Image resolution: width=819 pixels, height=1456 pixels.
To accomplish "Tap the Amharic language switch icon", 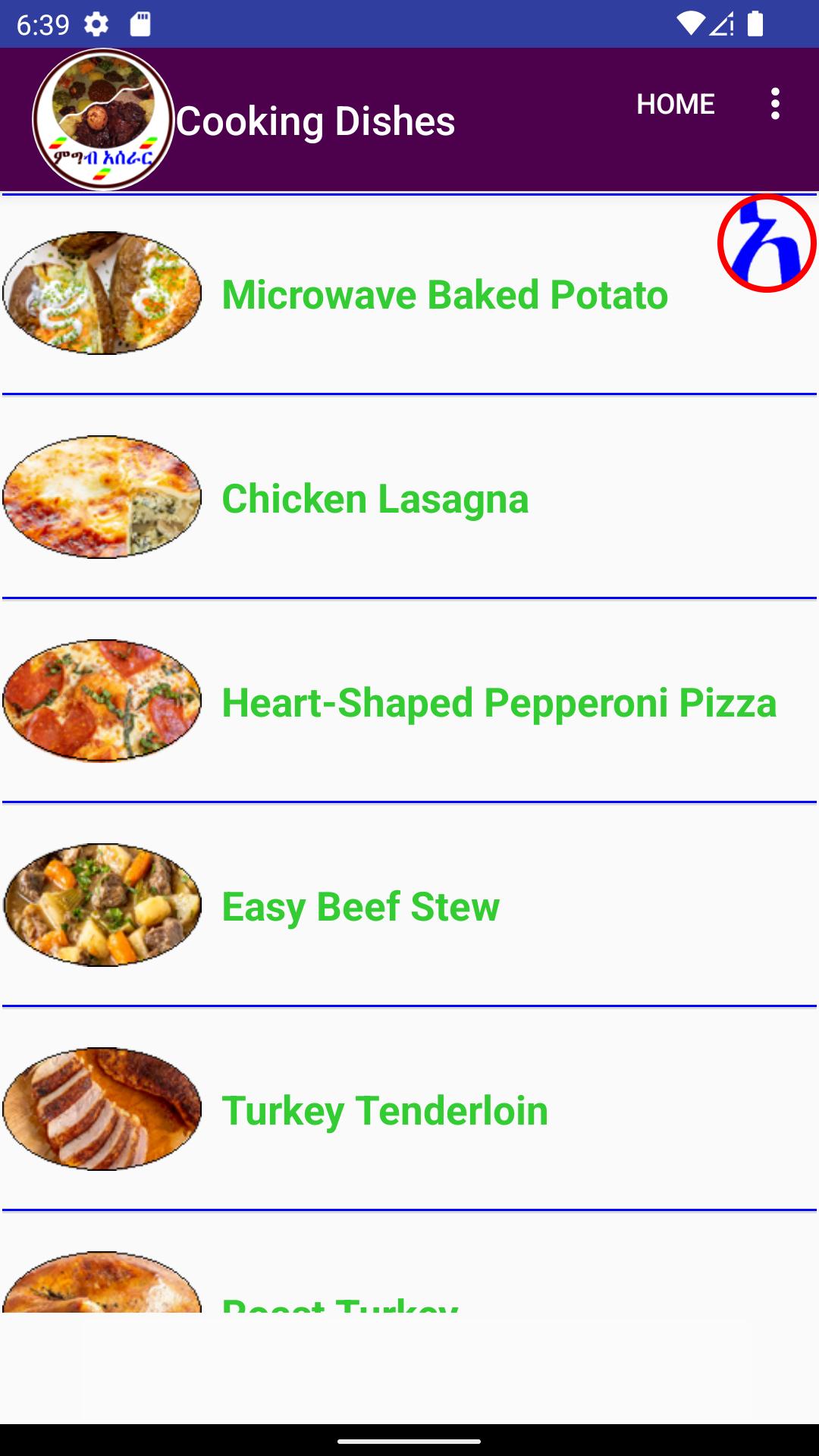I will [767, 245].
